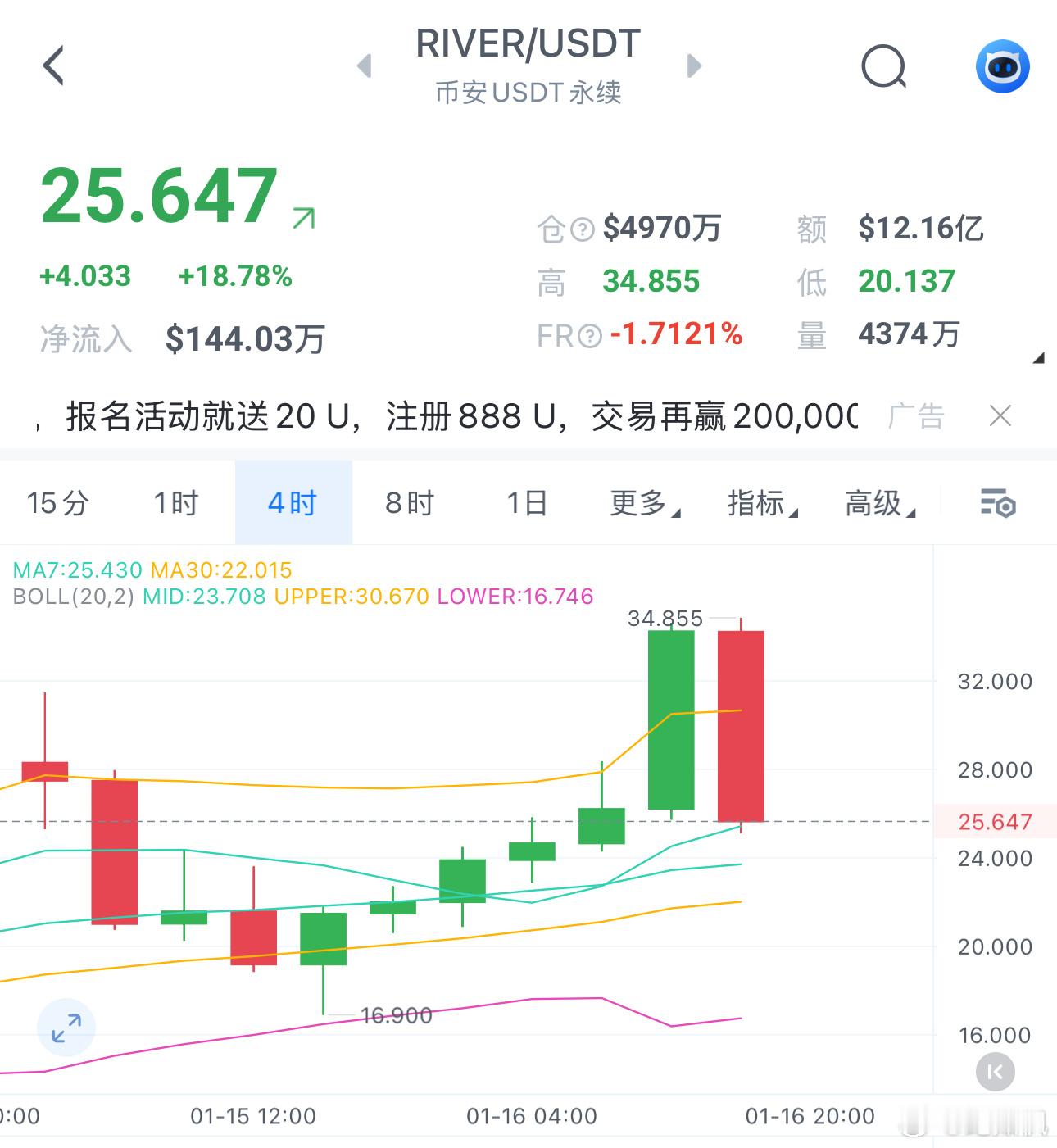Tap the back arrow to leave the chart
Viewport: 1057px width, 1148px height.
(54, 66)
